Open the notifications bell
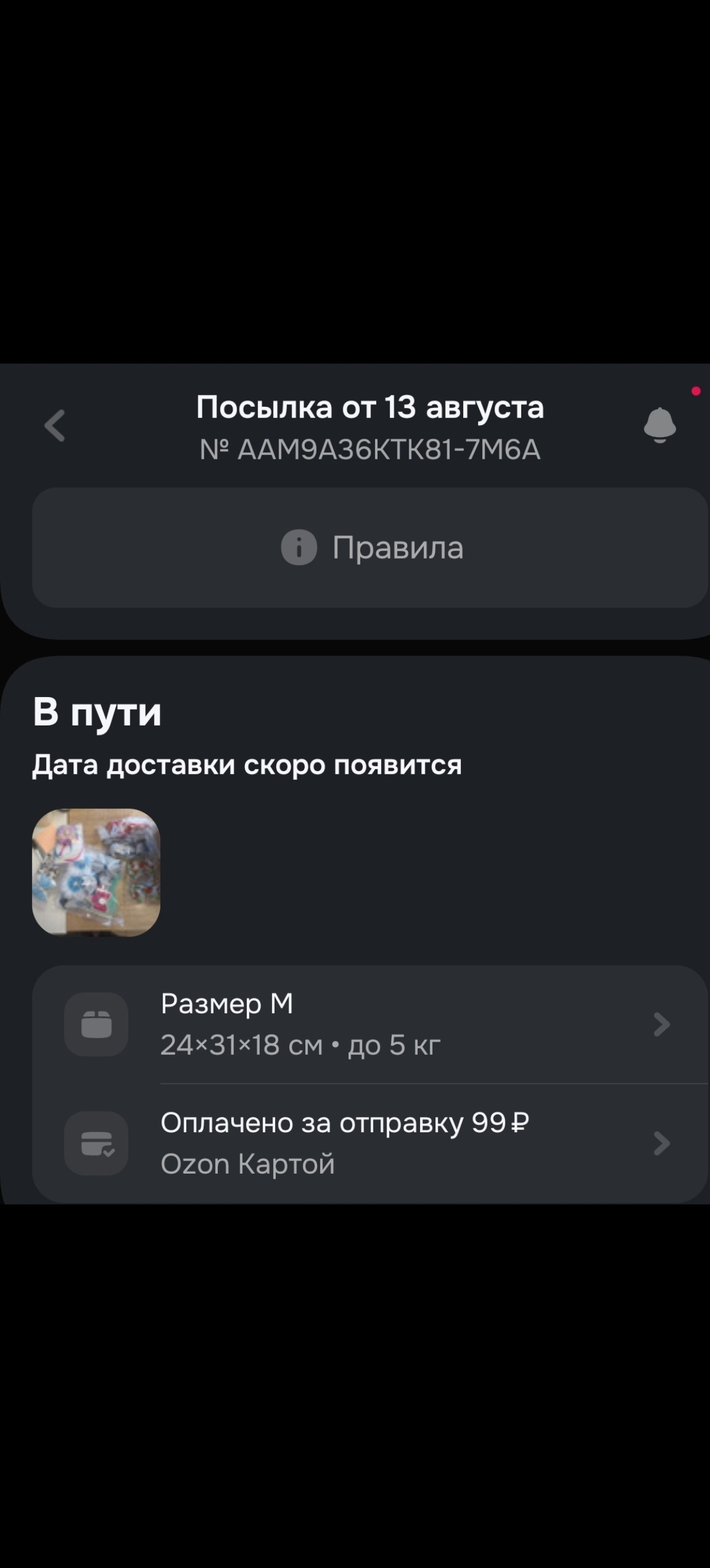The image size is (710, 1568). point(660,425)
